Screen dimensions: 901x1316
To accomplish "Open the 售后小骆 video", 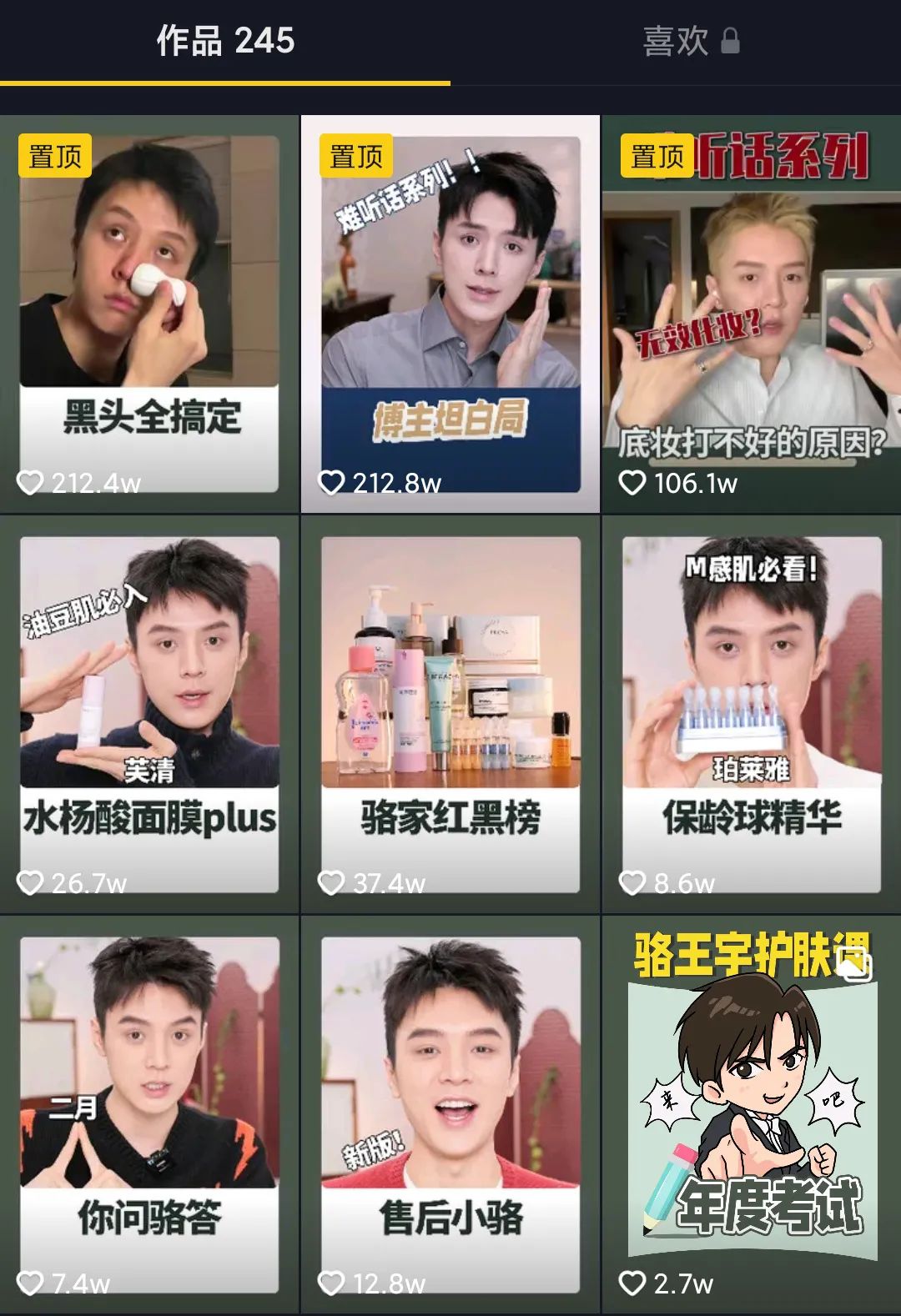I will pos(450,1114).
